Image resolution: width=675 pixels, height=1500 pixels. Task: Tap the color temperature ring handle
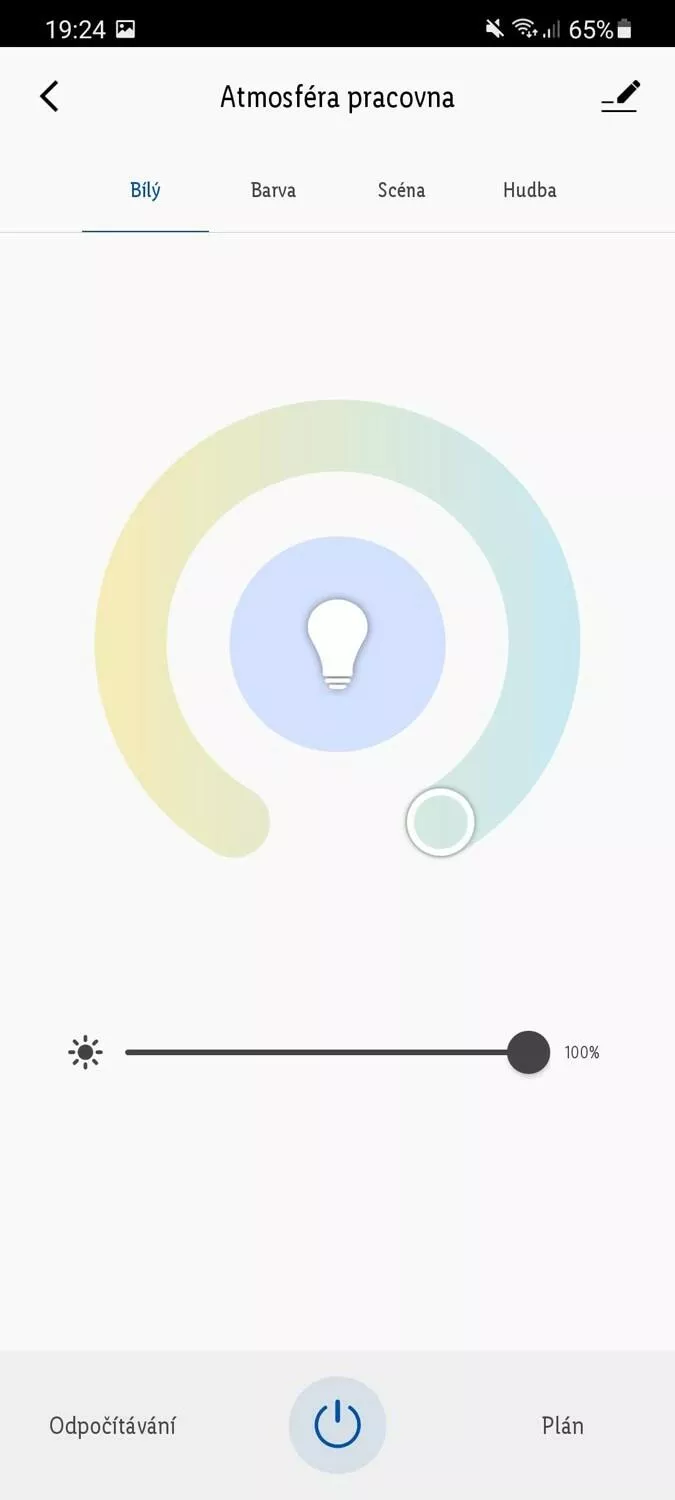click(x=440, y=822)
